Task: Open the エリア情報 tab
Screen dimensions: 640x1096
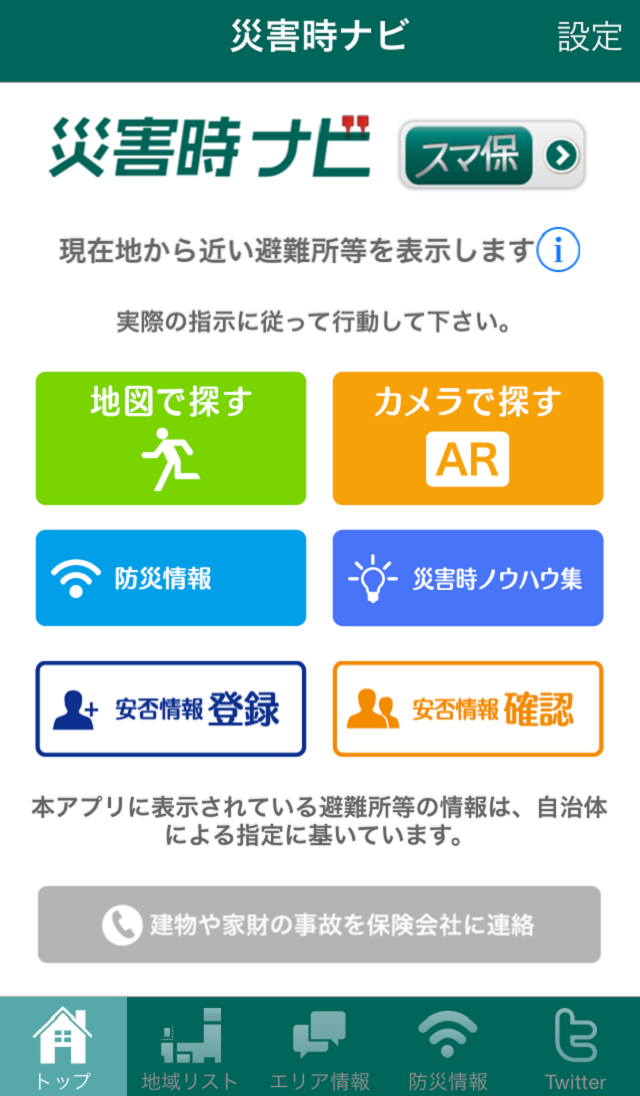Action: click(x=320, y=1047)
